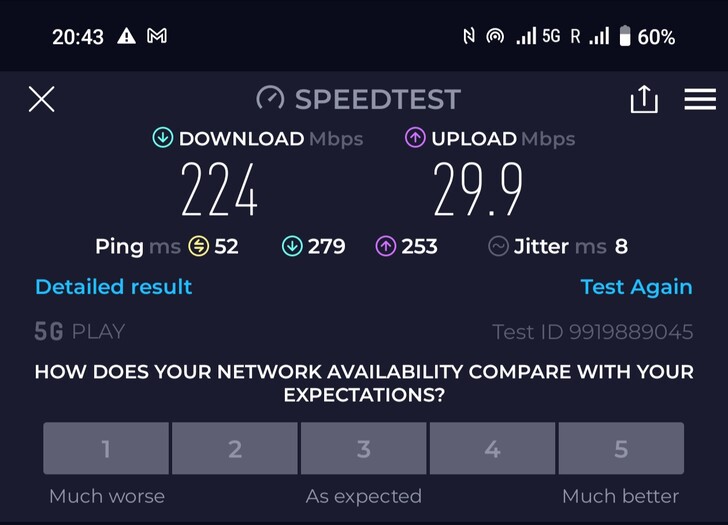The width and height of the screenshot is (728, 525).
Task: Rate network availability 5, Much better
Action: coord(621,449)
